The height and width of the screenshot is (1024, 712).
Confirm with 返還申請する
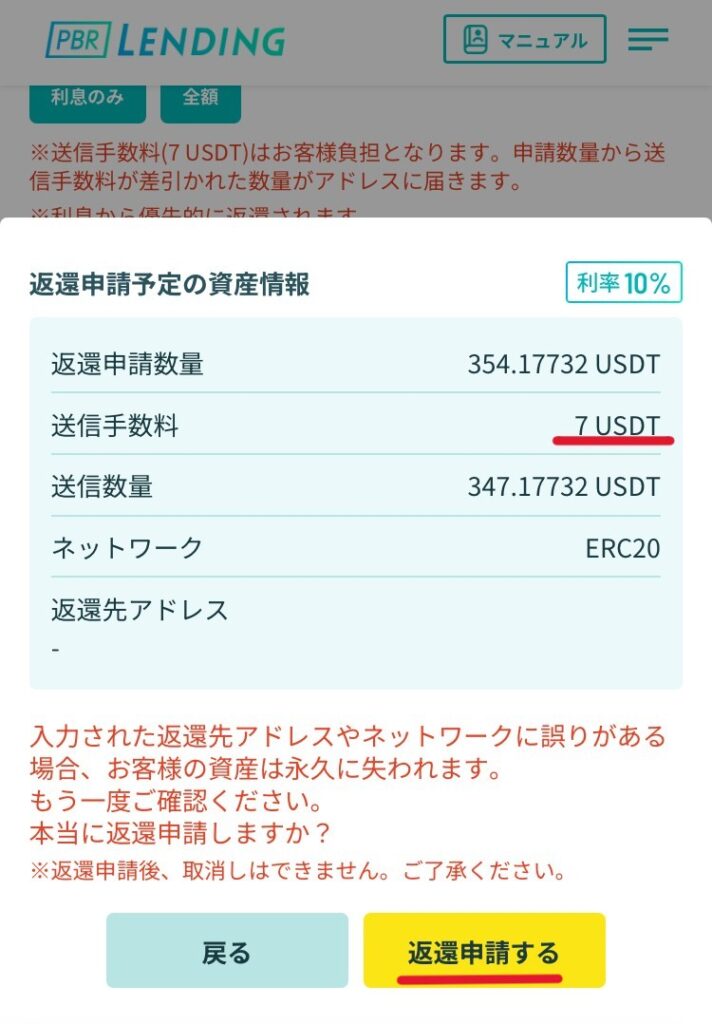click(x=484, y=951)
